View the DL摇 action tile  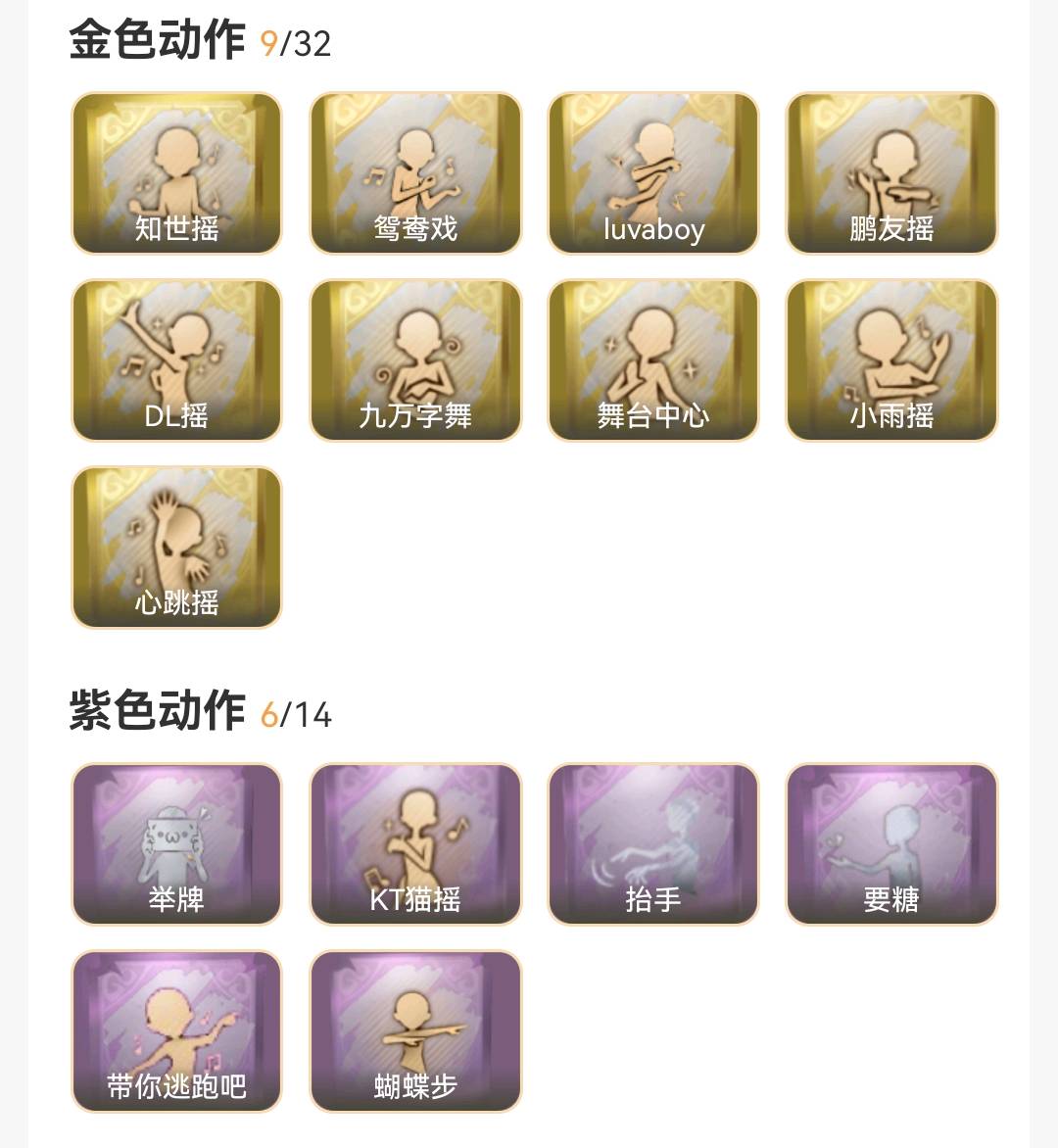tap(176, 360)
